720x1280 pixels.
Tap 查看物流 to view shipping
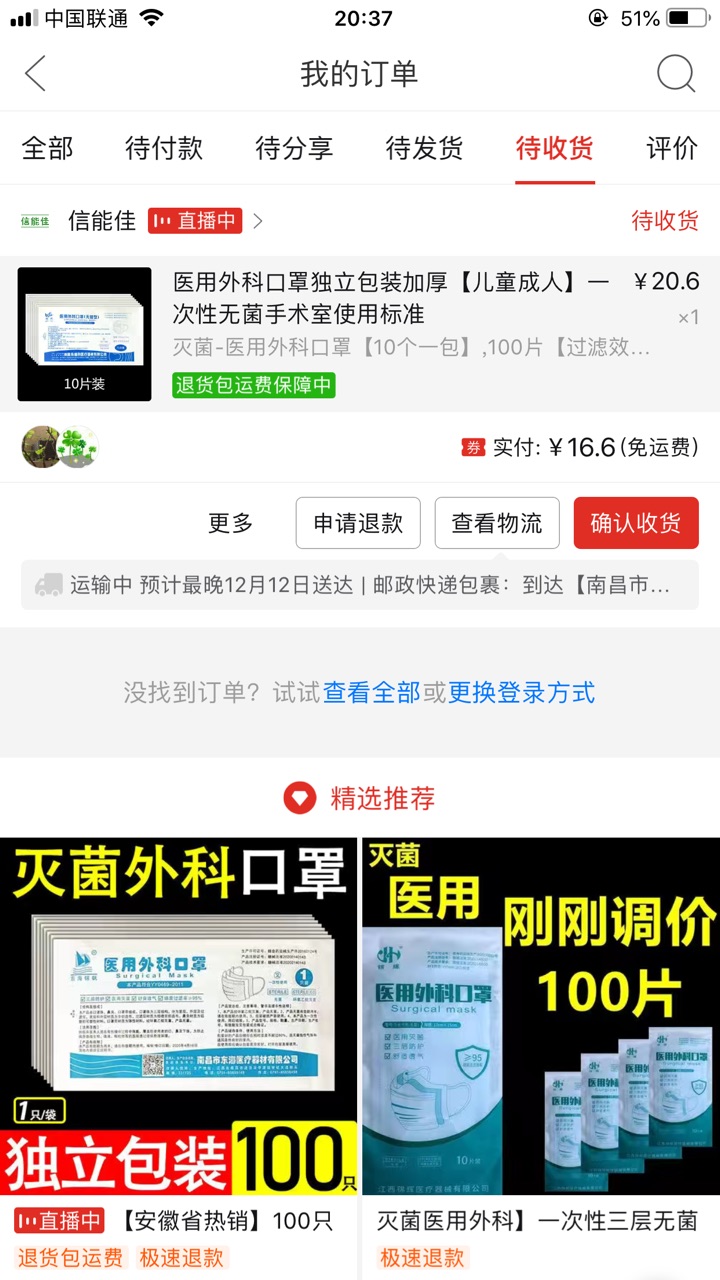coord(497,523)
